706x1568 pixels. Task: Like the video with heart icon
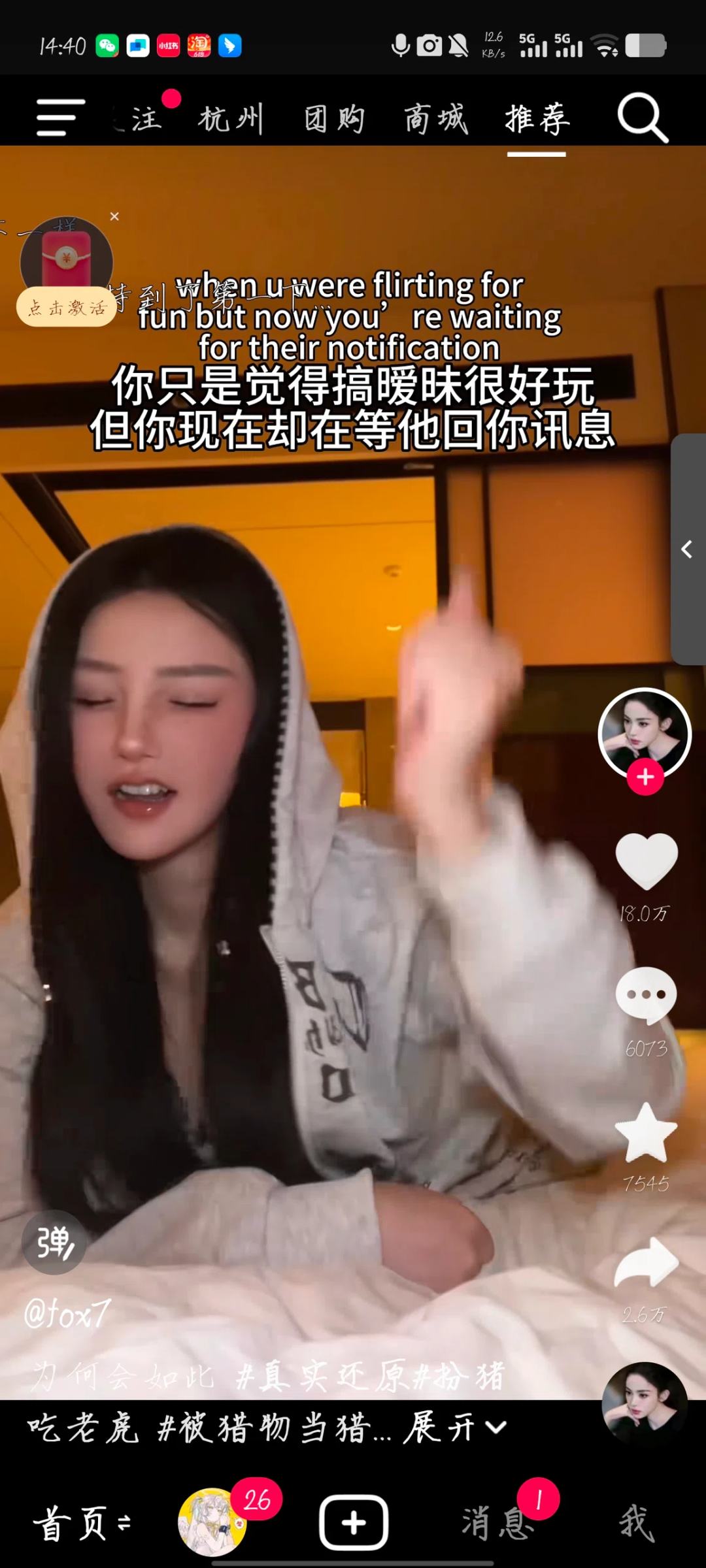click(x=646, y=861)
